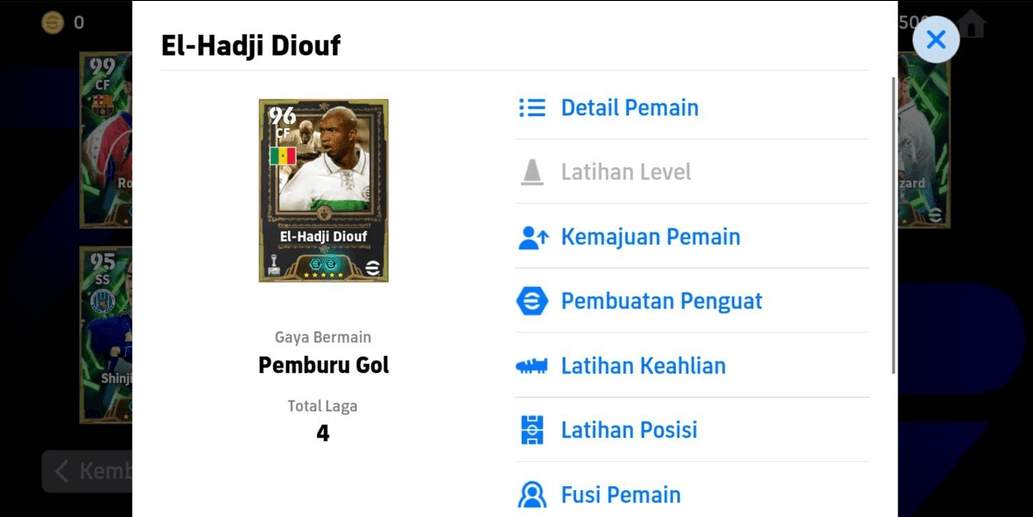Go to Latihan Keahlian
This screenshot has width=1033, height=517.
[x=643, y=366]
